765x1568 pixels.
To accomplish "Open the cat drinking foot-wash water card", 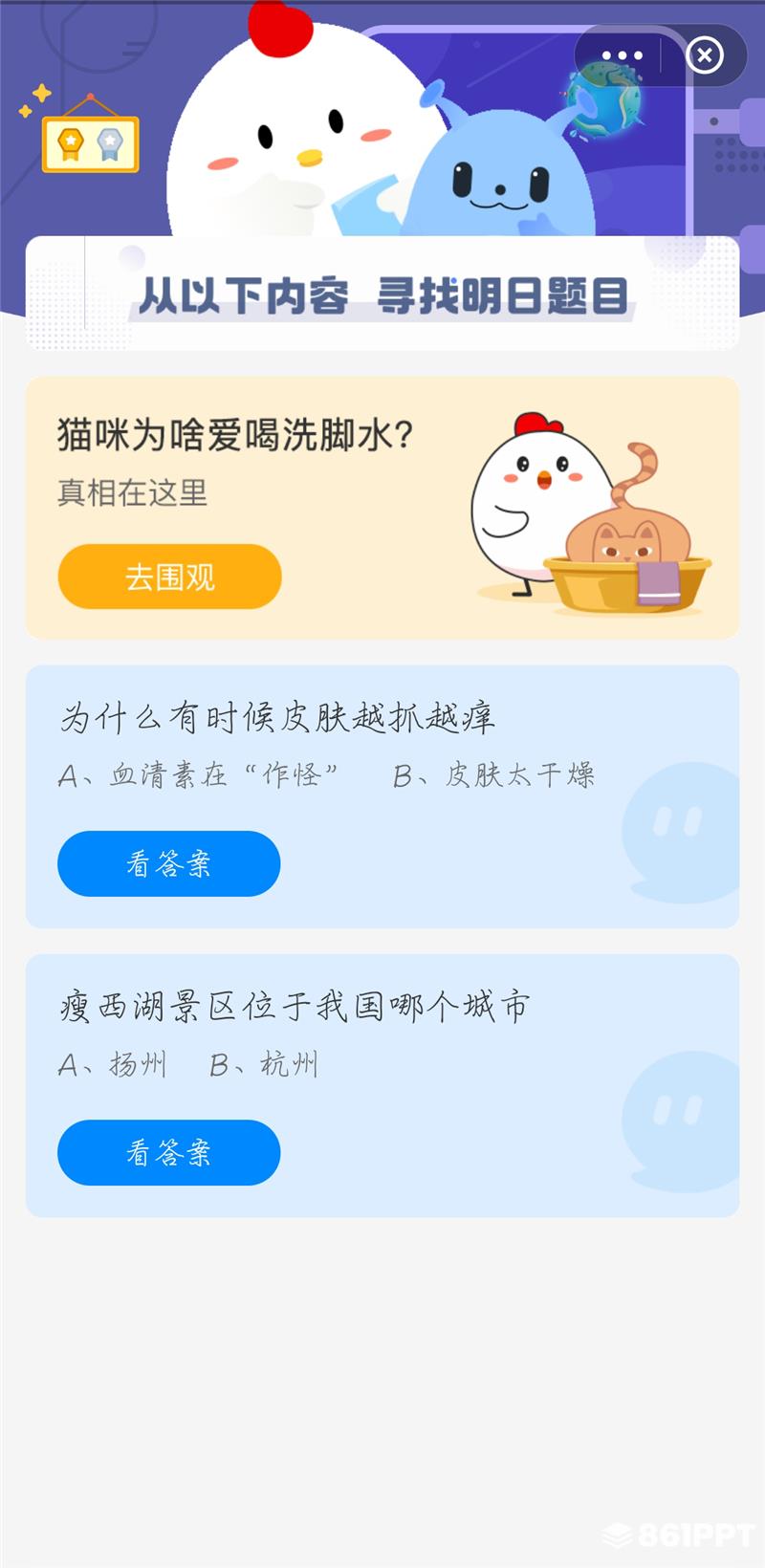I will click(382, 508).
